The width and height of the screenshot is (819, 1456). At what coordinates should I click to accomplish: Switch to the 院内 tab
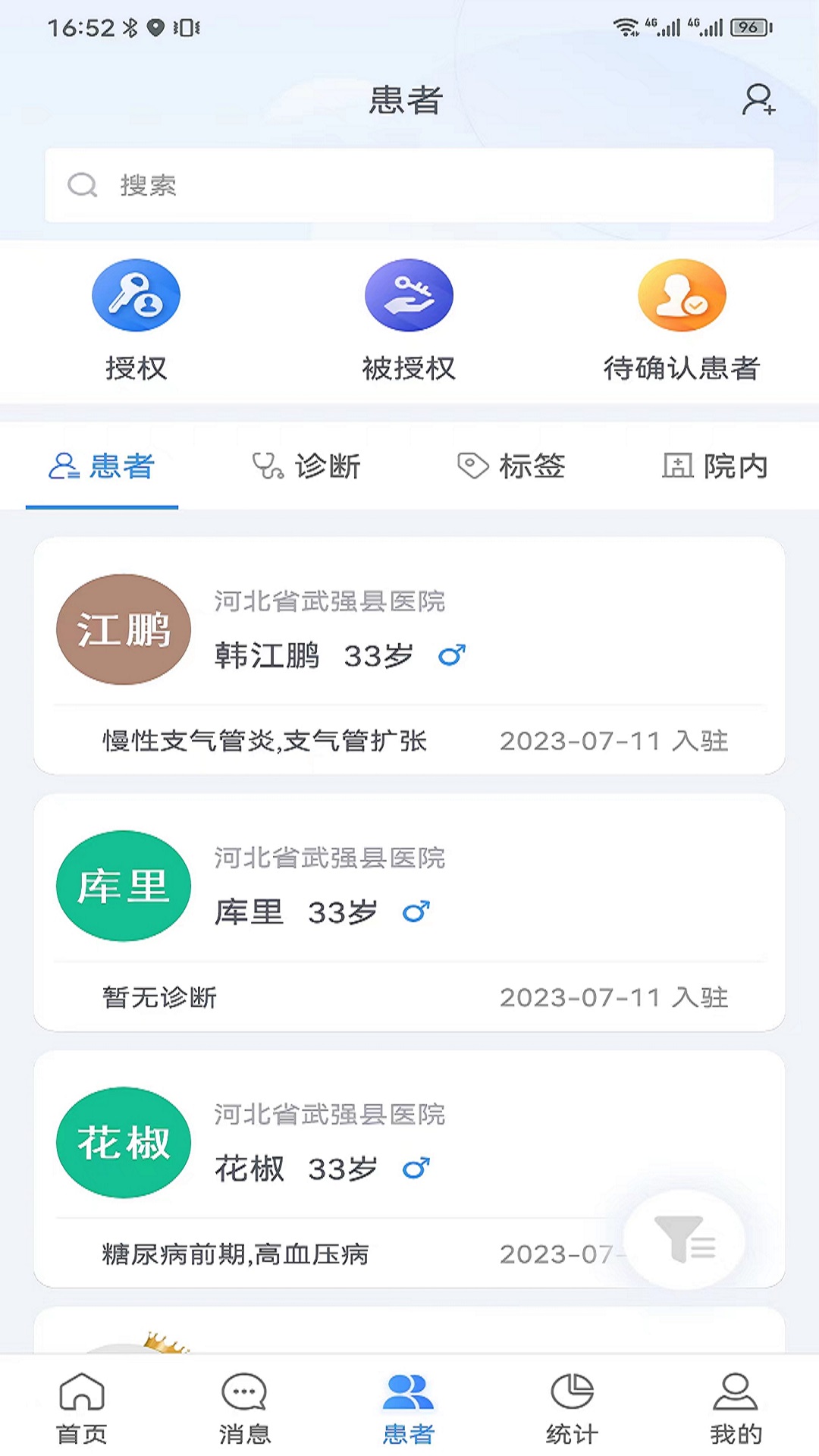coord(715,466)
